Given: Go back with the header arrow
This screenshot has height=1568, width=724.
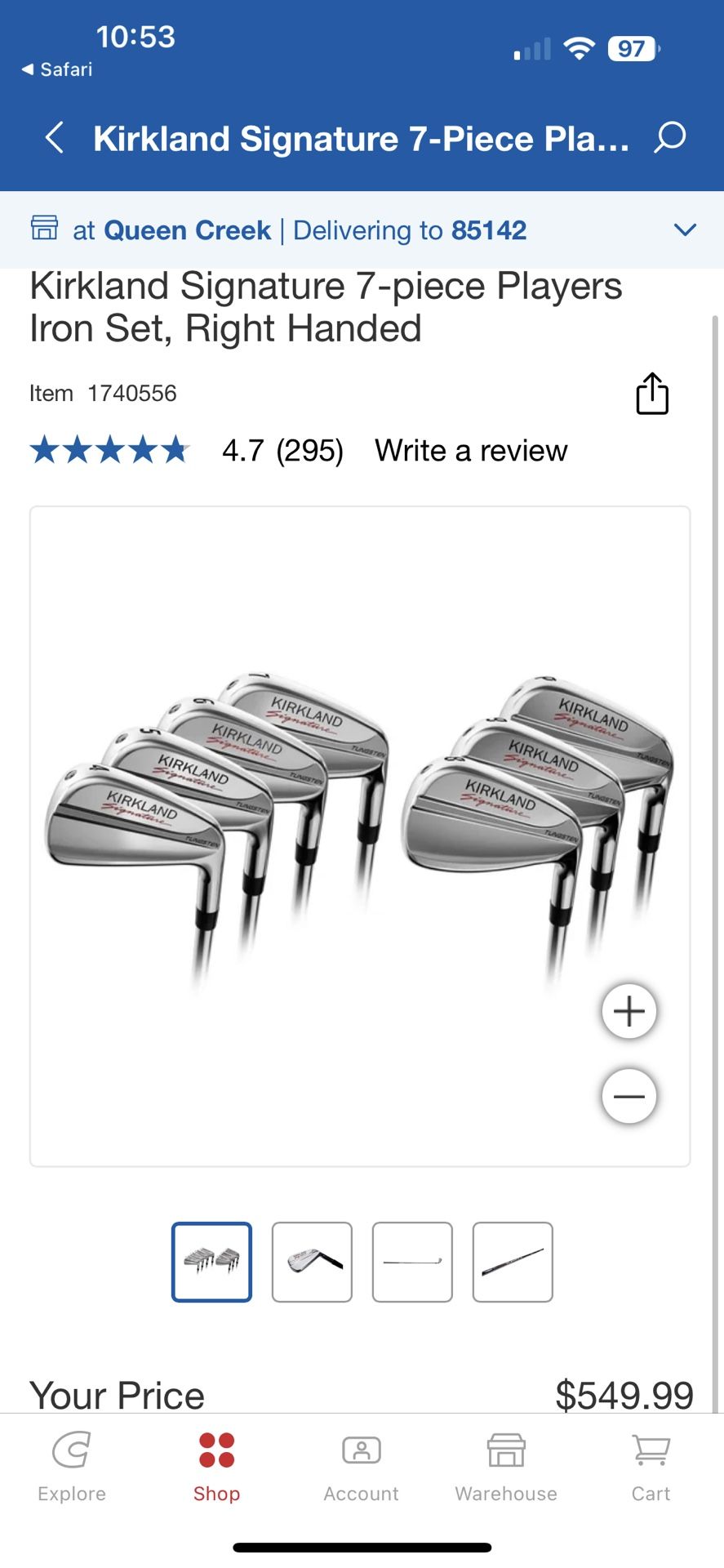Looking at the screenshot, I should 55,138.
